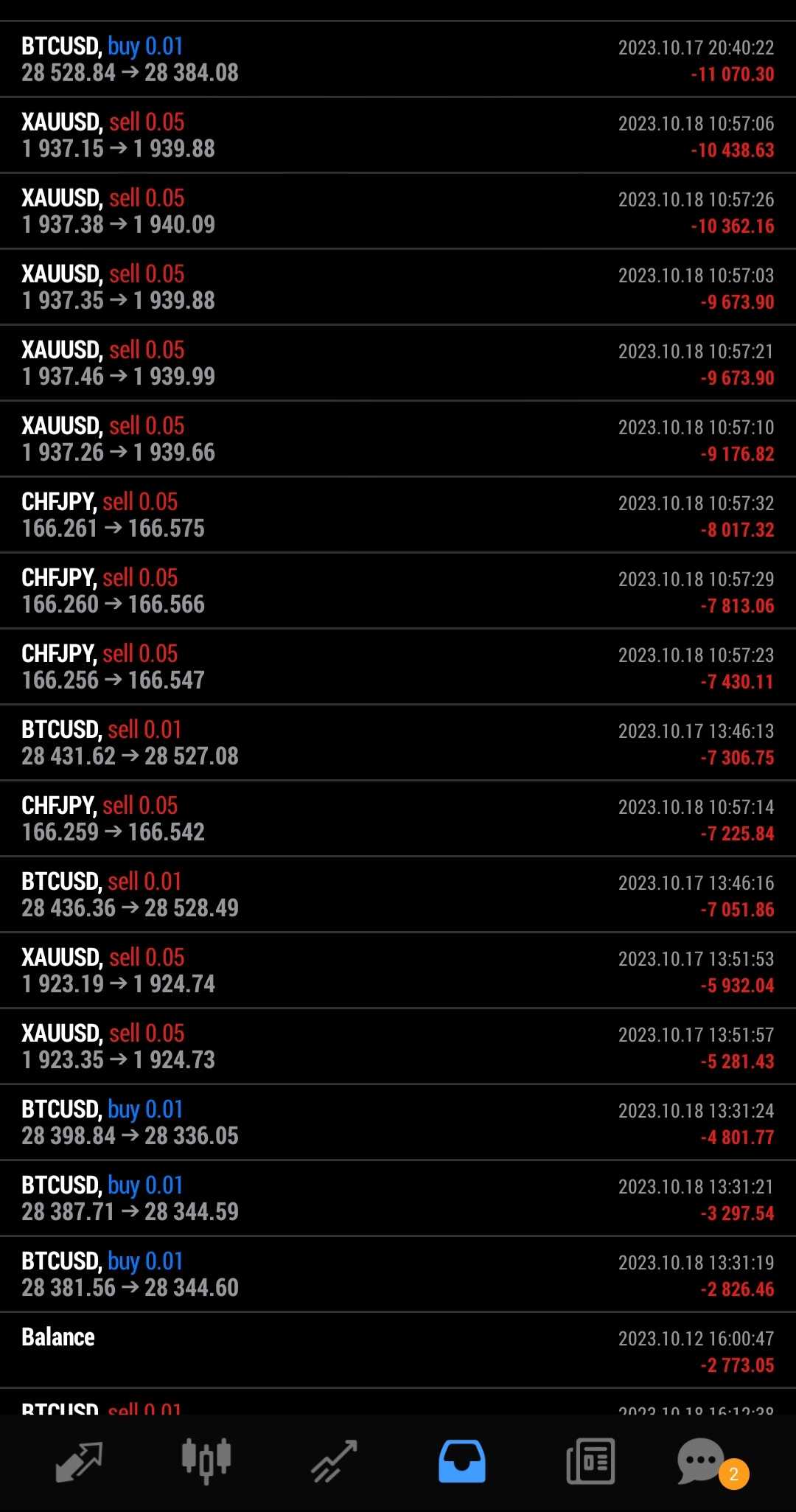Expand XAUUSD sell trade opened at 1 937.15

point(398,136)
